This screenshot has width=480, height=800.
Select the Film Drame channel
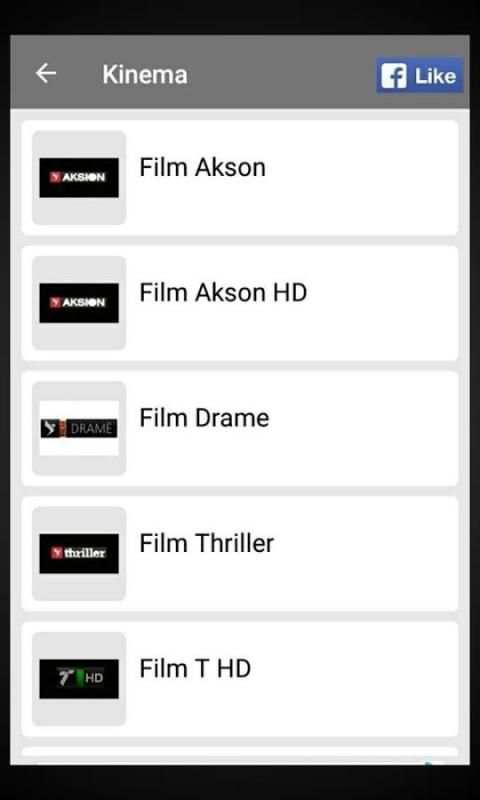pos(240,428)
